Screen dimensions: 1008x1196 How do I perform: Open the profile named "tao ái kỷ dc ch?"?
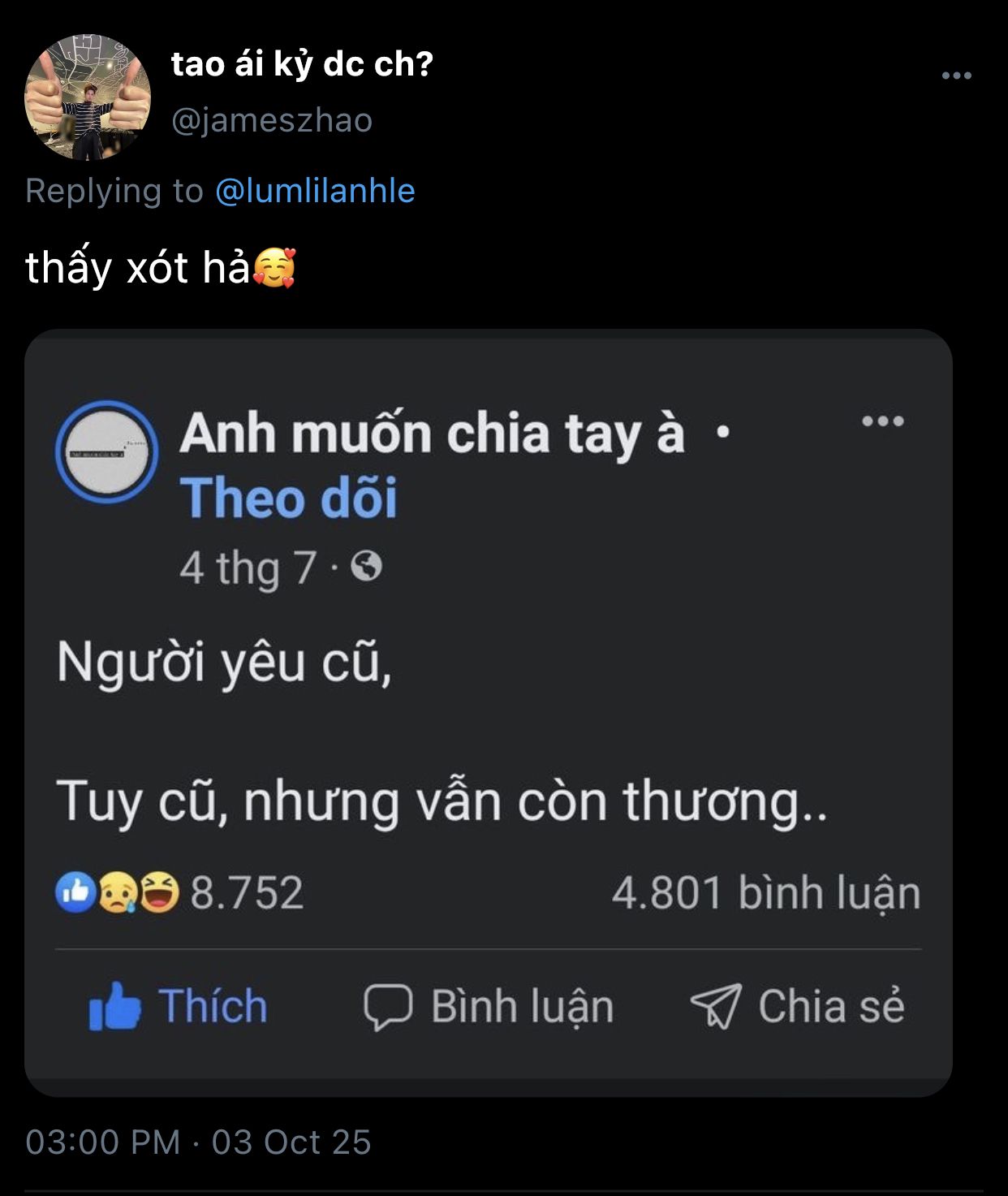(x=302, y=64)
